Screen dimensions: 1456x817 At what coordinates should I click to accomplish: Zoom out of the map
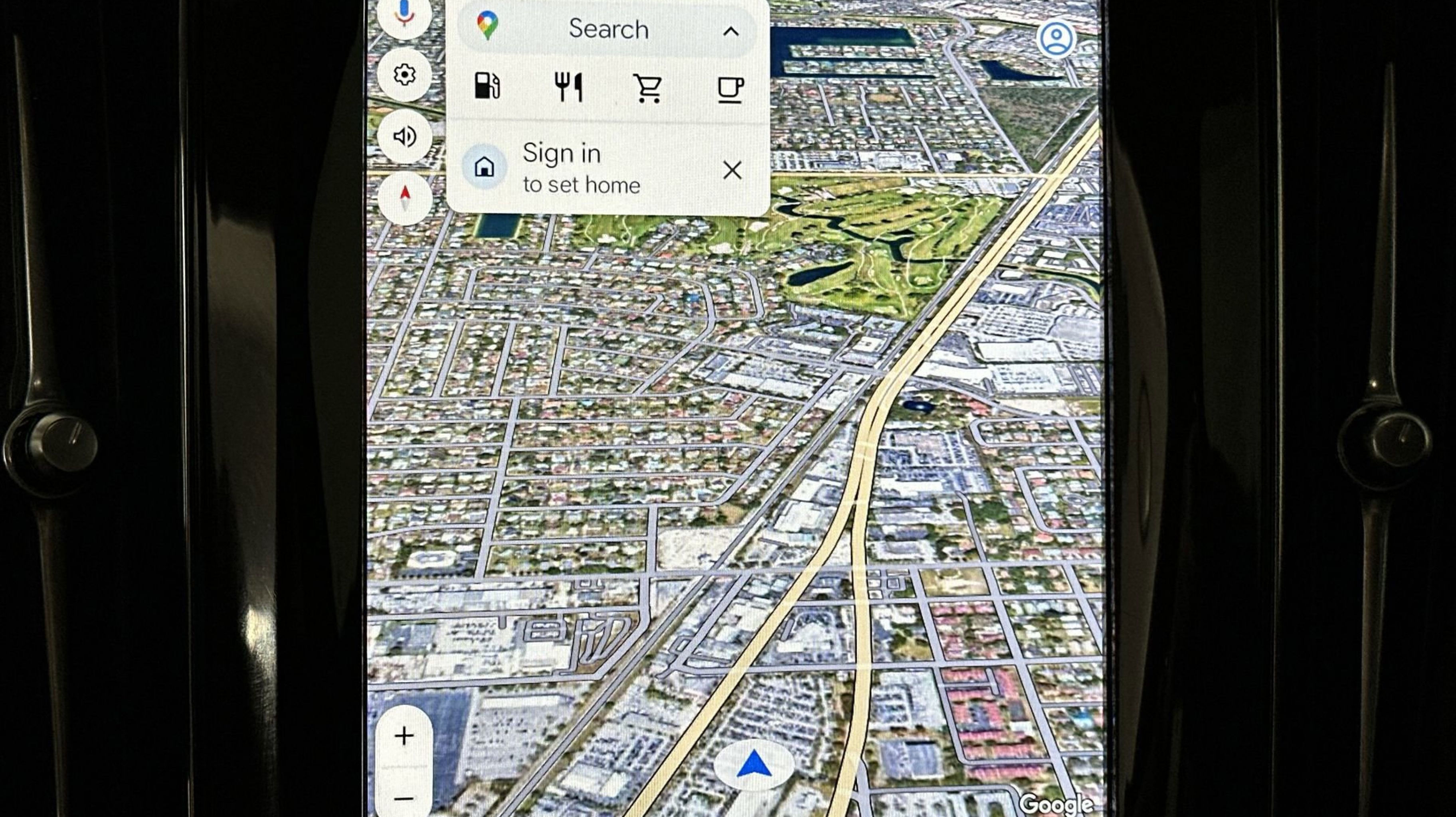404,798
